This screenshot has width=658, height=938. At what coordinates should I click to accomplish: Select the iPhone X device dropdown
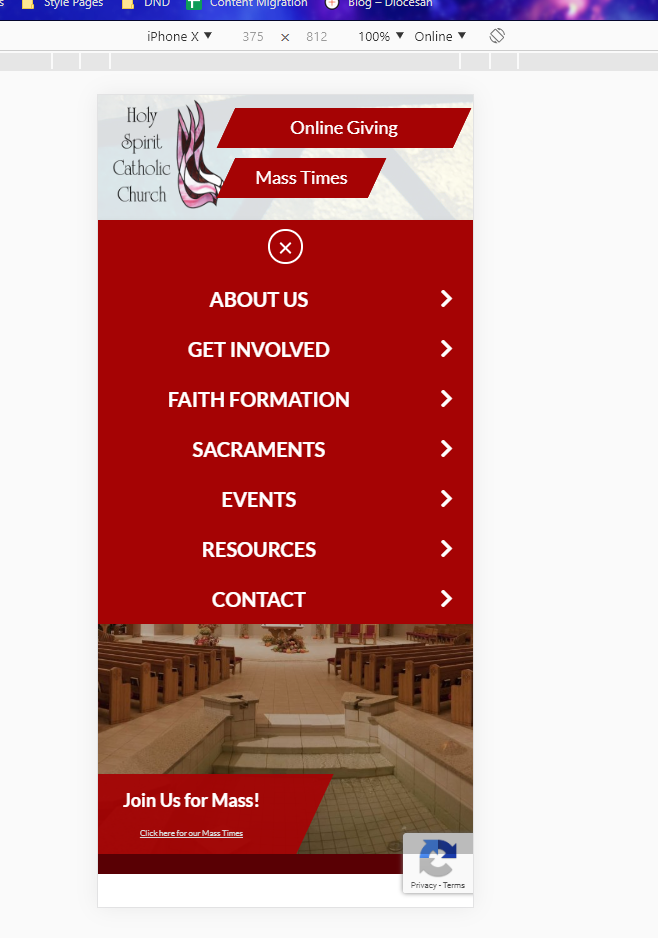coord(179,36)
